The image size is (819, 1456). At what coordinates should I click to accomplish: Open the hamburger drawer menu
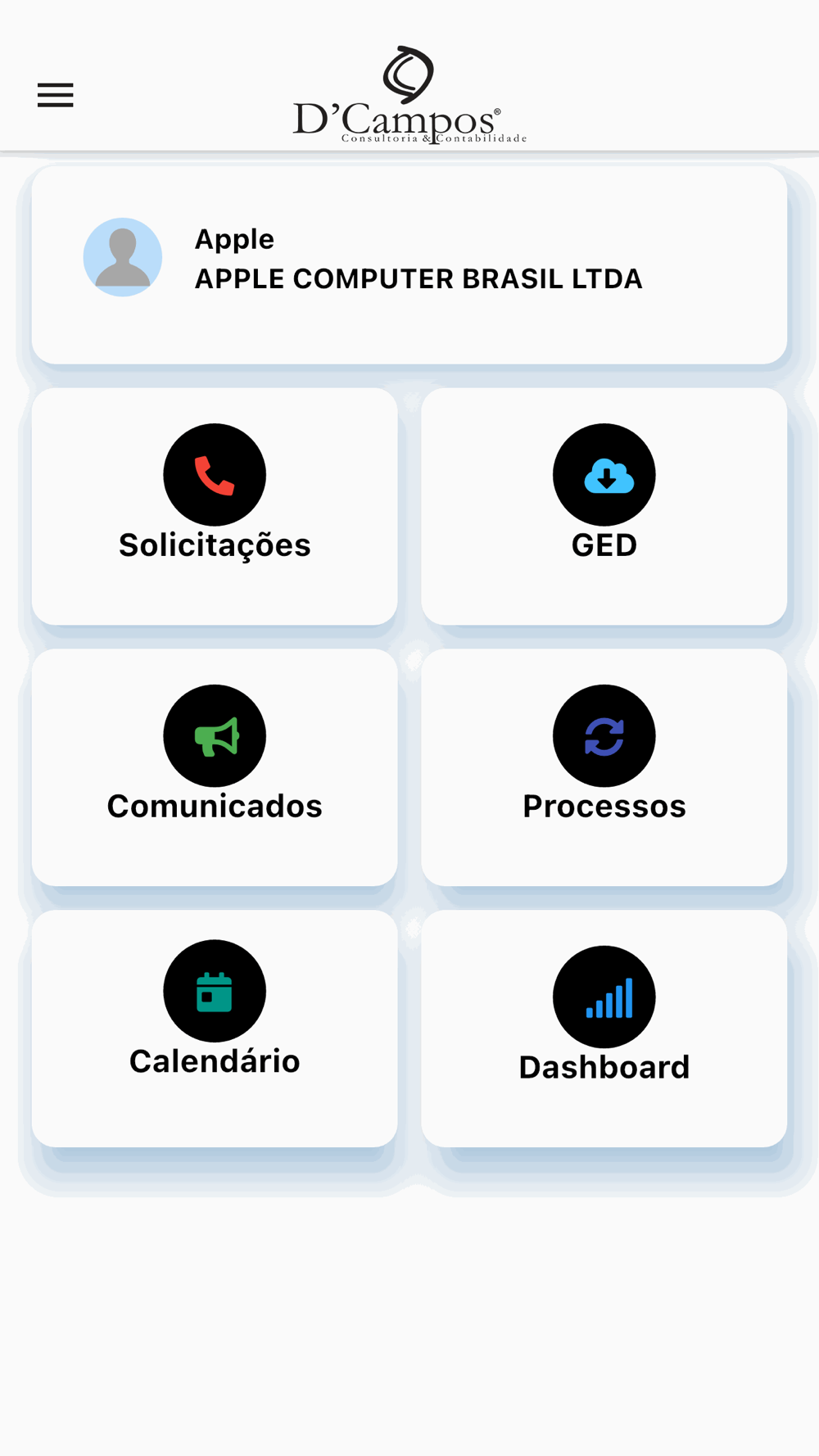56,95
